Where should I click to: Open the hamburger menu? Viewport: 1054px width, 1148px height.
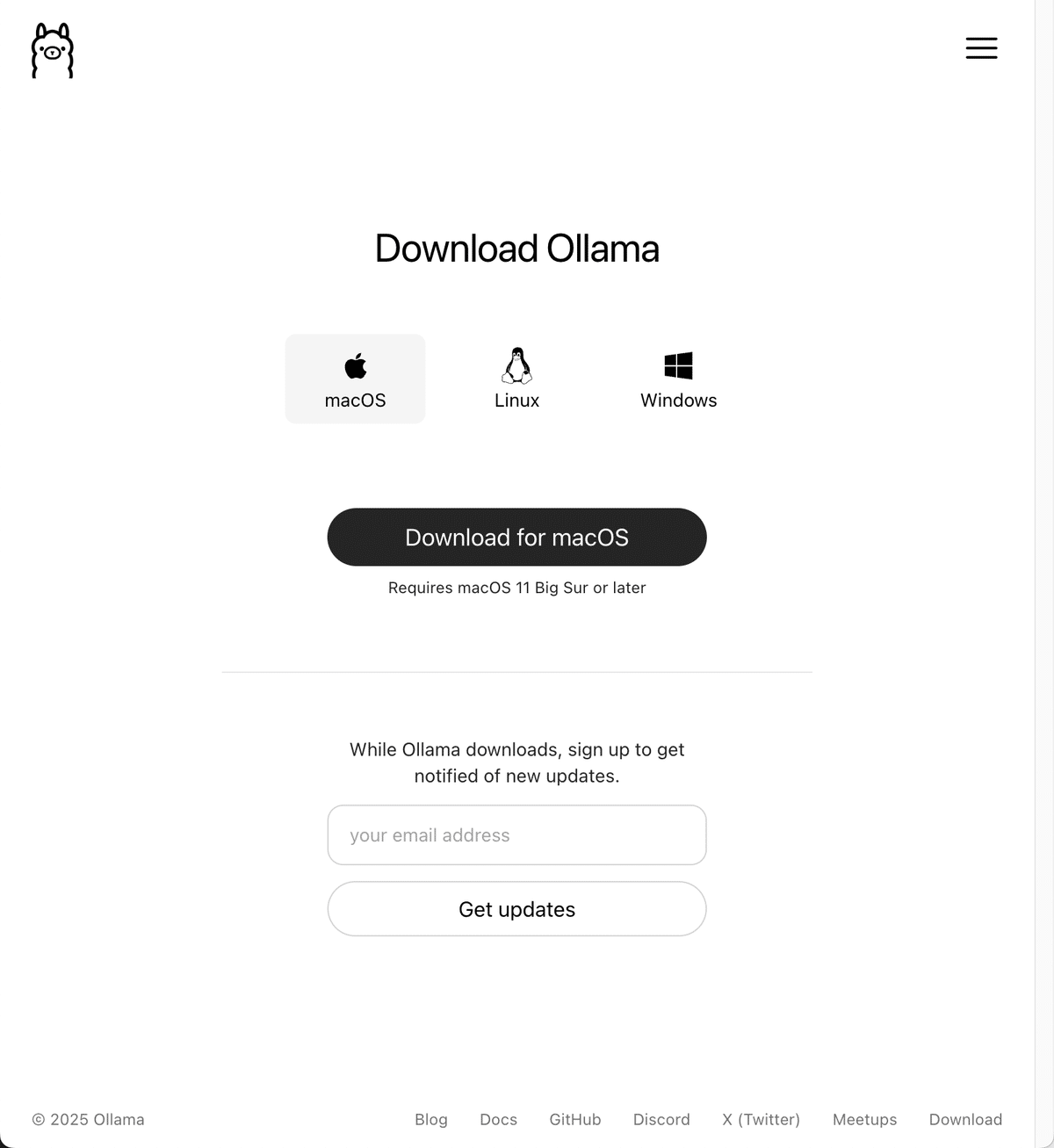pos(981,48)
